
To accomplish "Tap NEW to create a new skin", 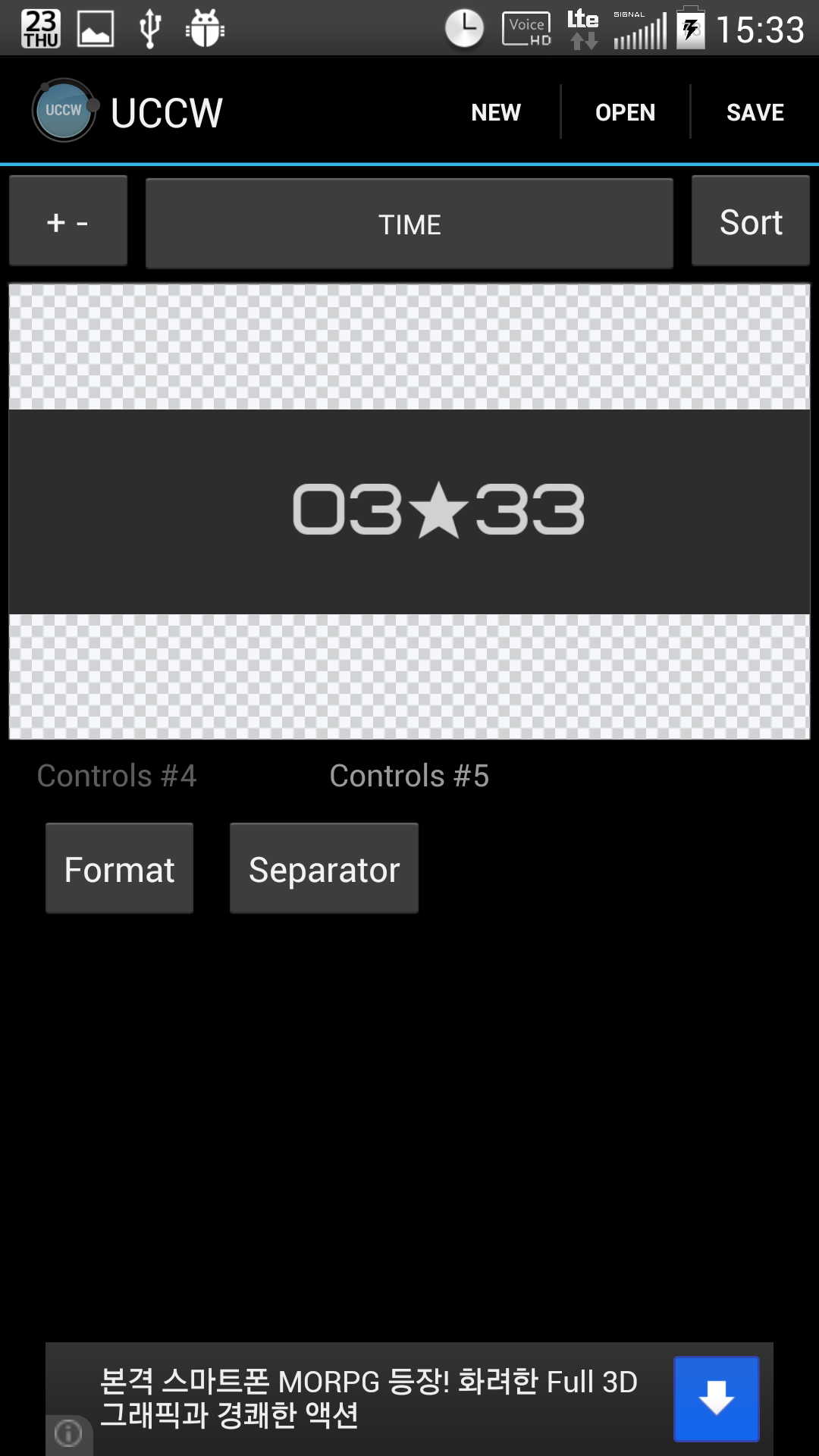I will 496,112.
